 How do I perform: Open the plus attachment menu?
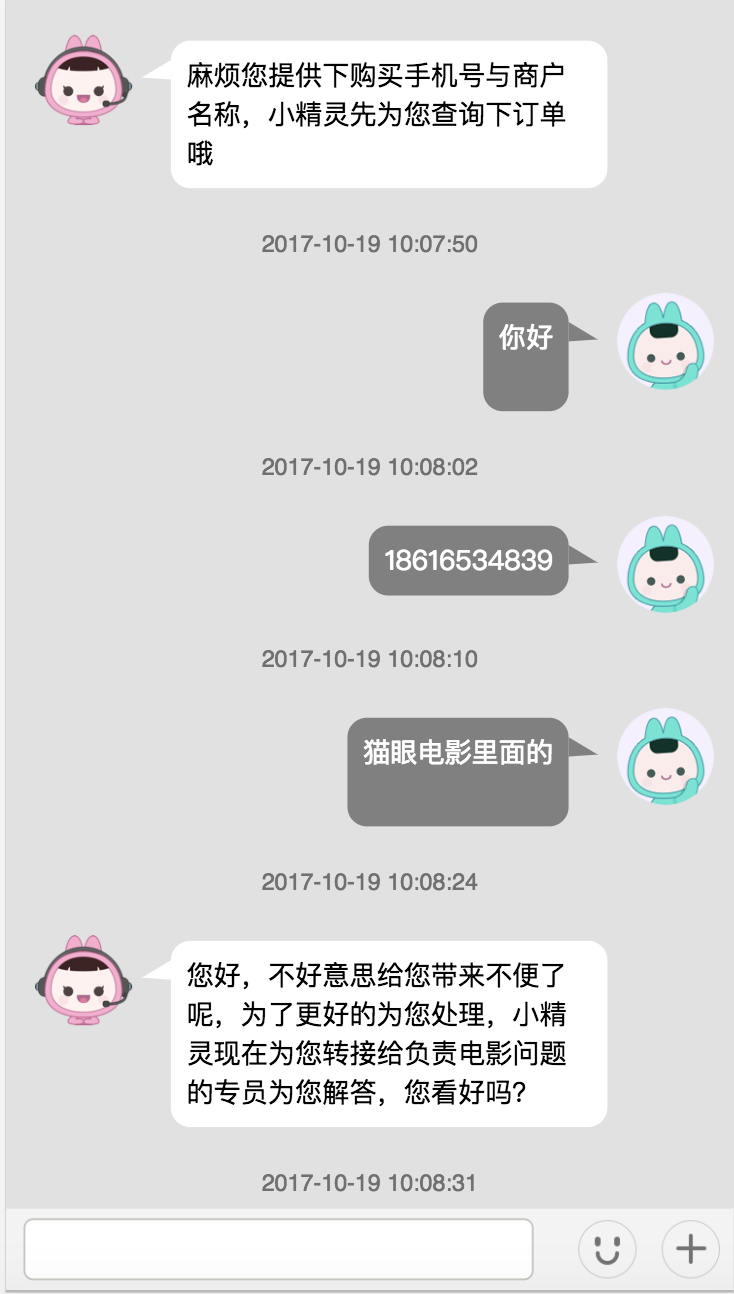point(691,1249)
